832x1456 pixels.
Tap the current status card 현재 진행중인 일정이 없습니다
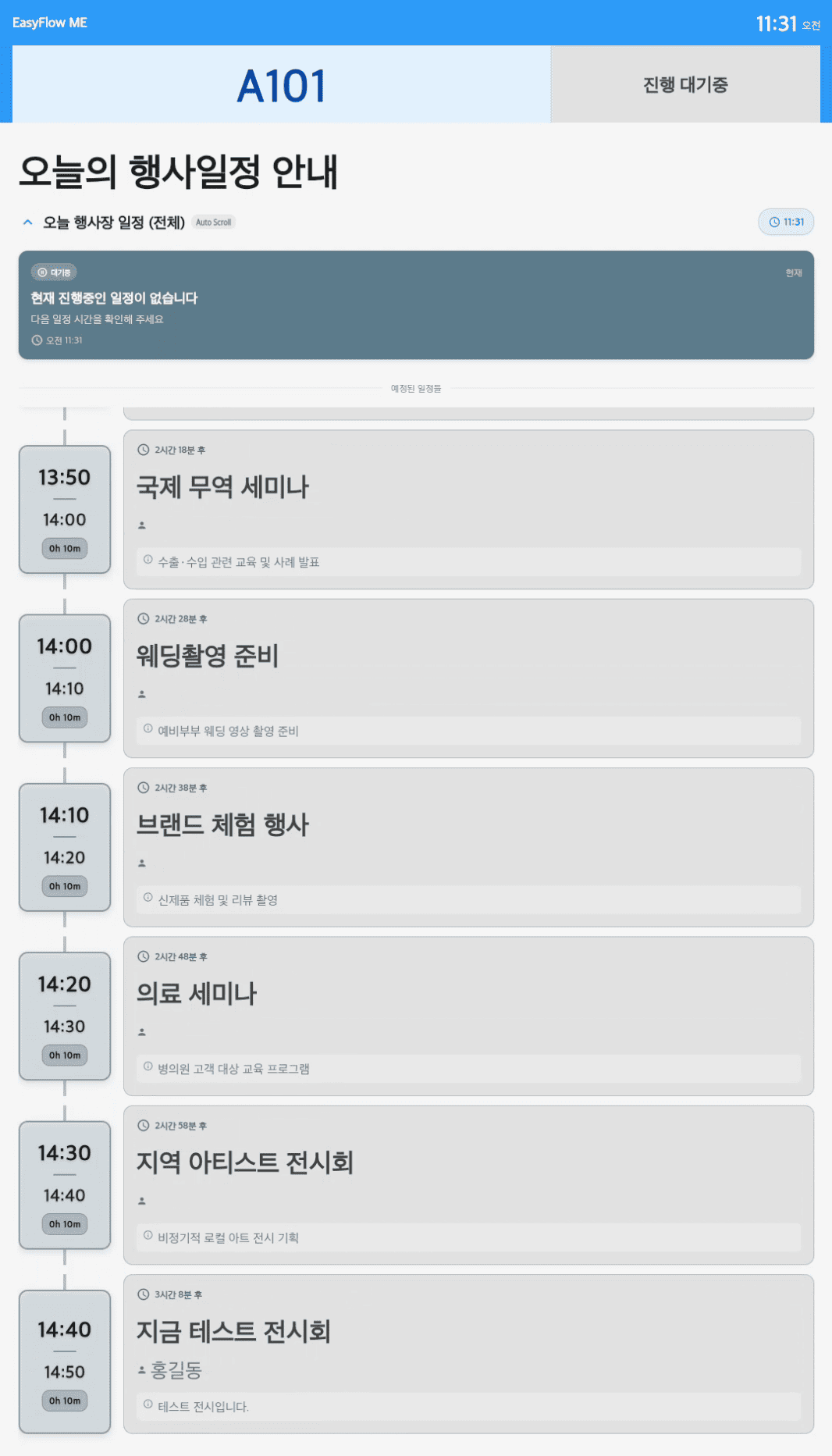click(416, 305)
